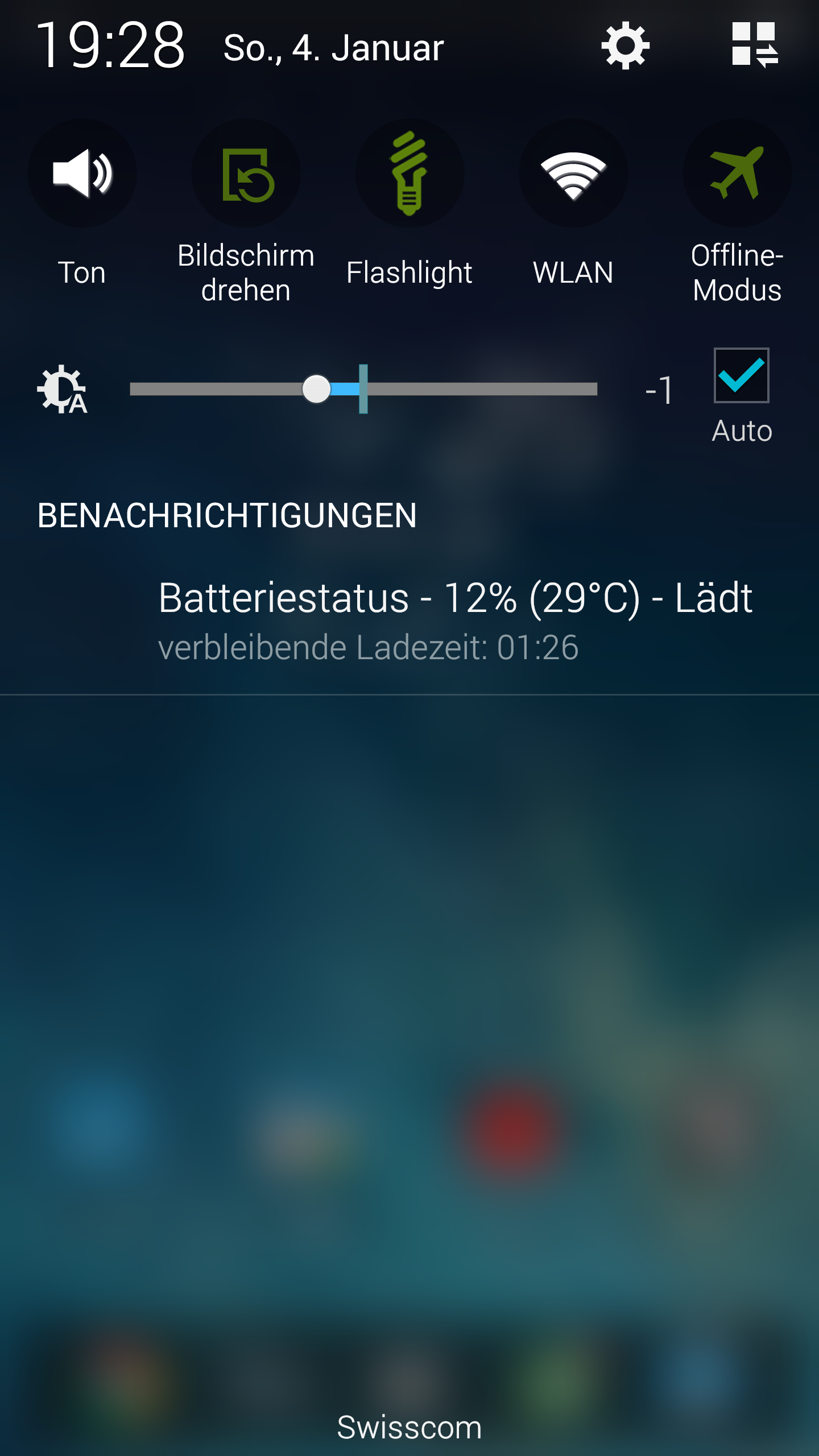Viewport: 819px width, 1456px height.
Task: Open the Batteriestatus notification
Action: [x=409, y=621]
